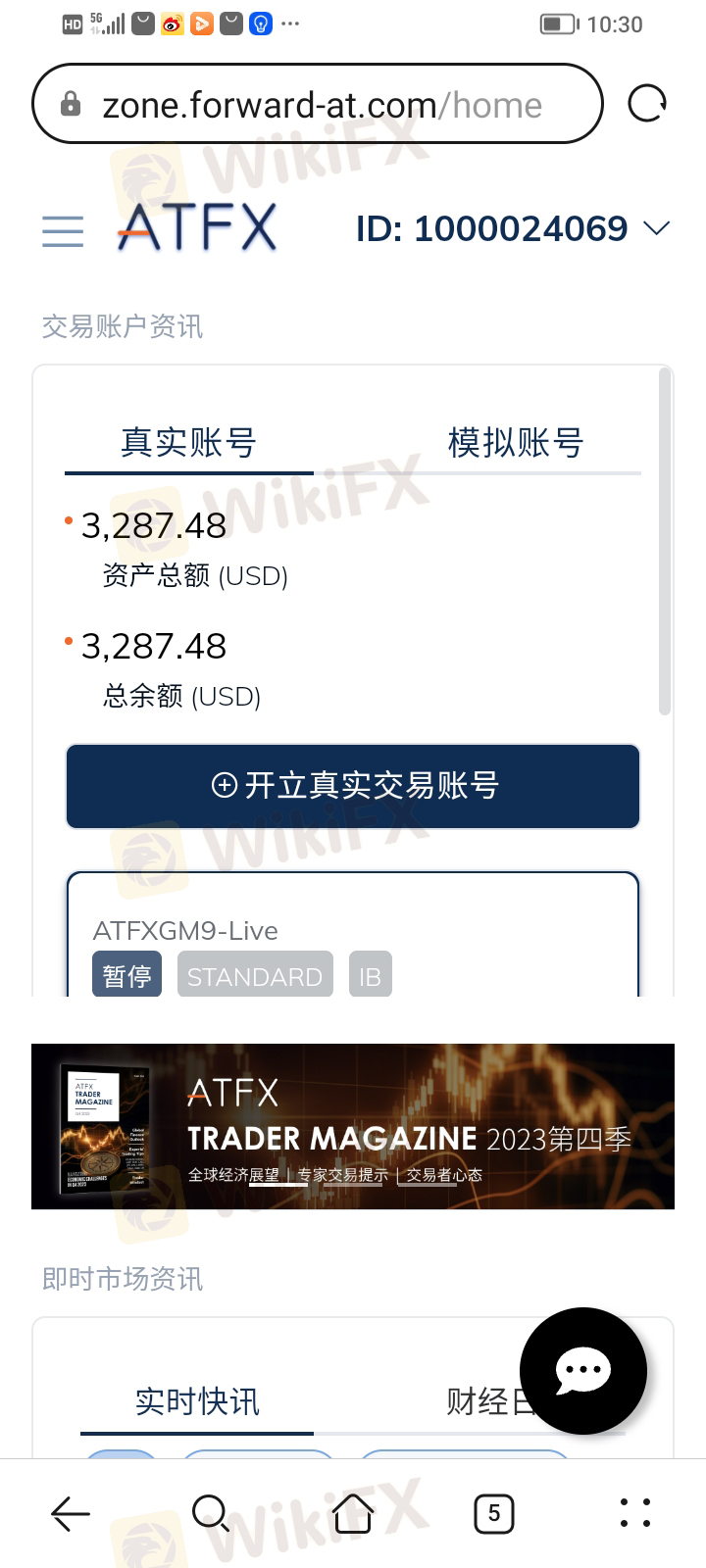Open the ATFX Trader Magazine banner
This screenshot has width=706, height=1568.
coord(353,1126)
